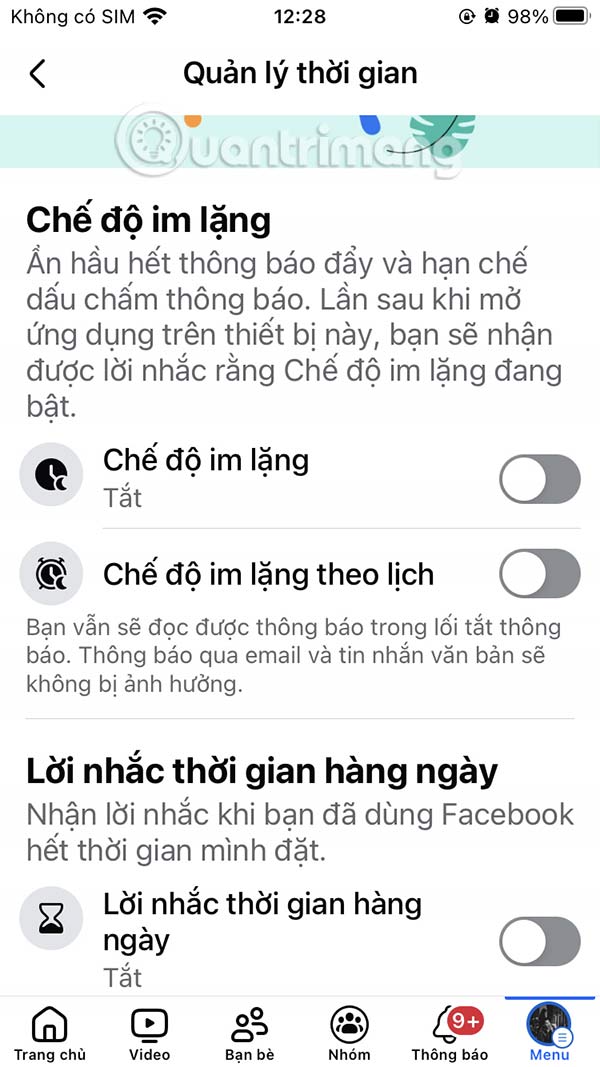Toggle Lời nhắc thời gian hàng ngày
This screenshot has height=1067, width=600.
(539, 942)
